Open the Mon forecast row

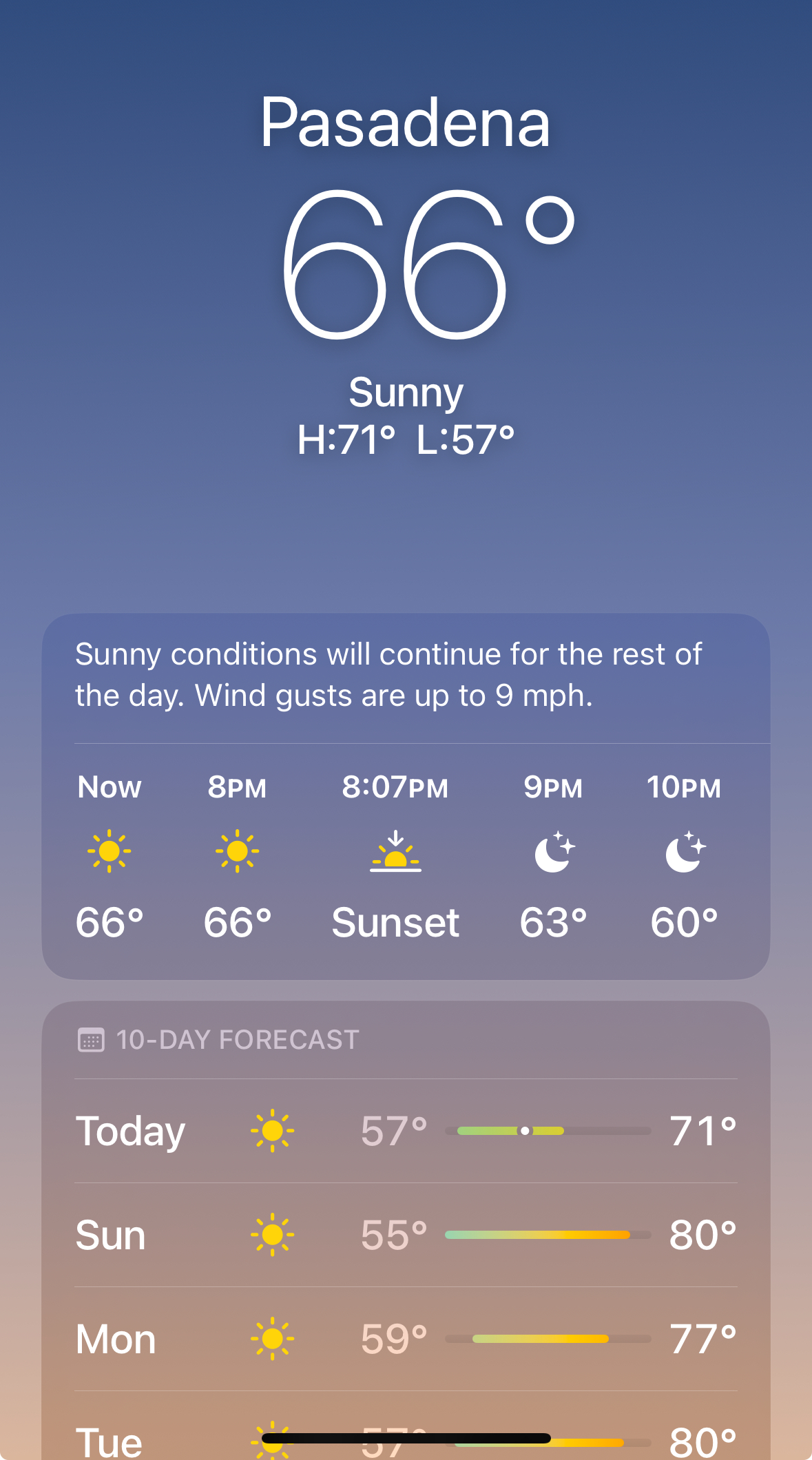click(x=406, y=1339)
